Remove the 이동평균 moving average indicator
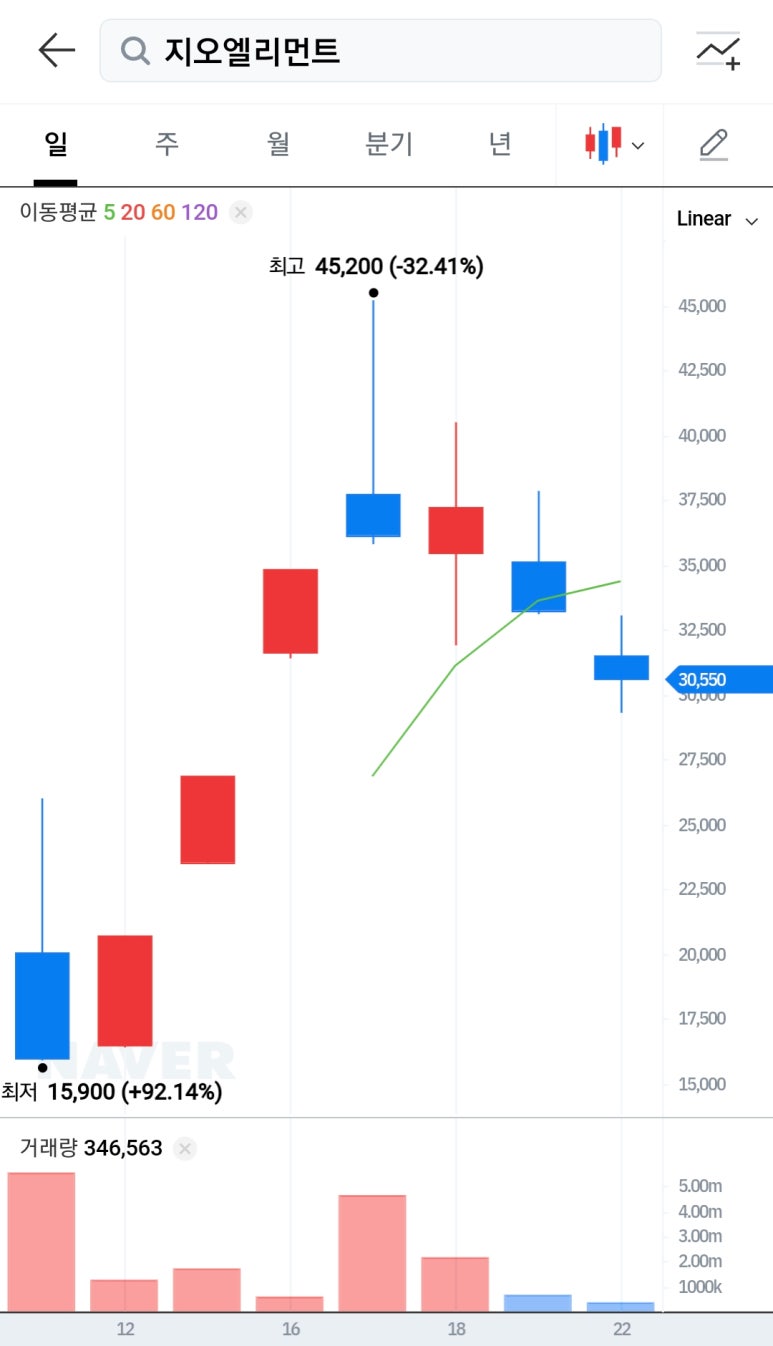This screenshot has height=1346, width=773. (x=240, y=212)
